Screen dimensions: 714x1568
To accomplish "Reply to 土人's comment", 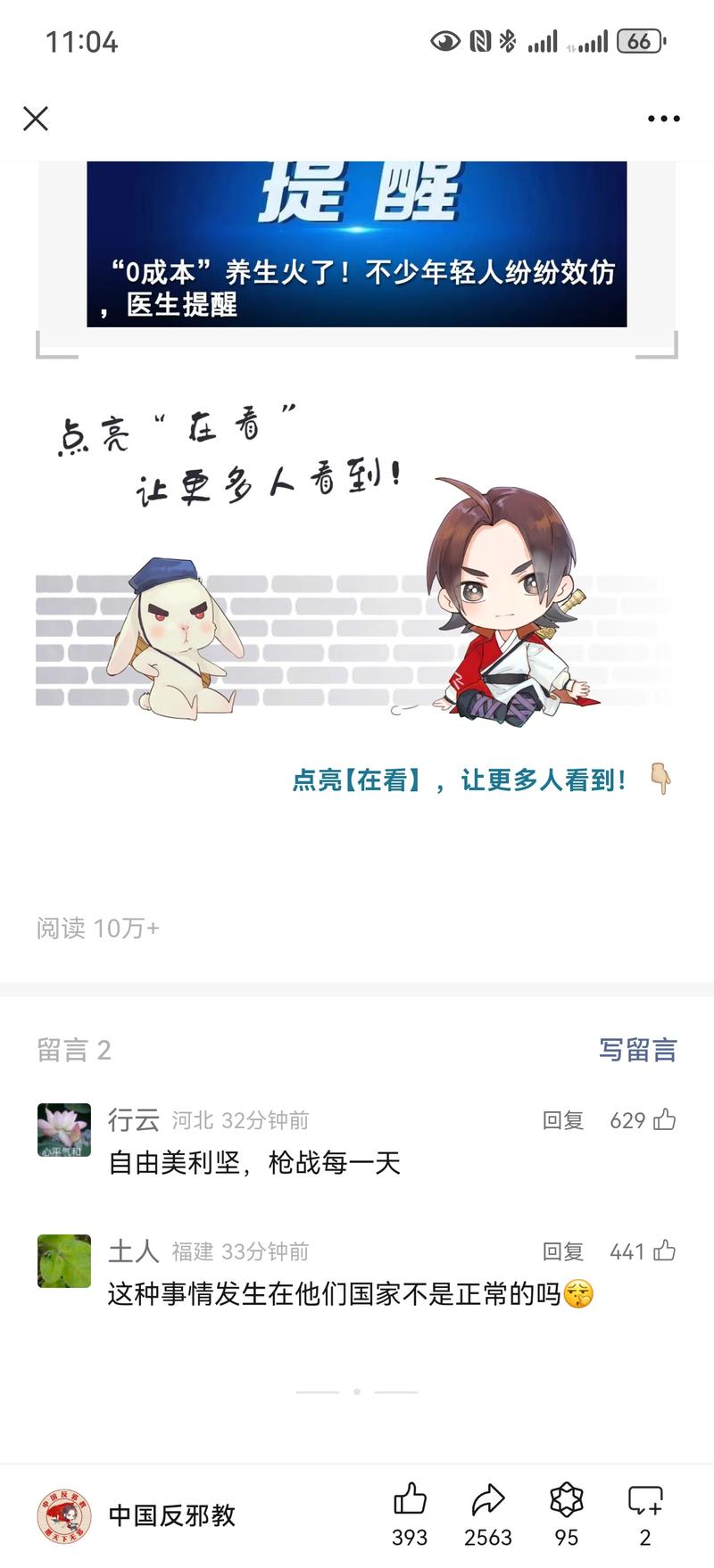I will pos(562,1251).
